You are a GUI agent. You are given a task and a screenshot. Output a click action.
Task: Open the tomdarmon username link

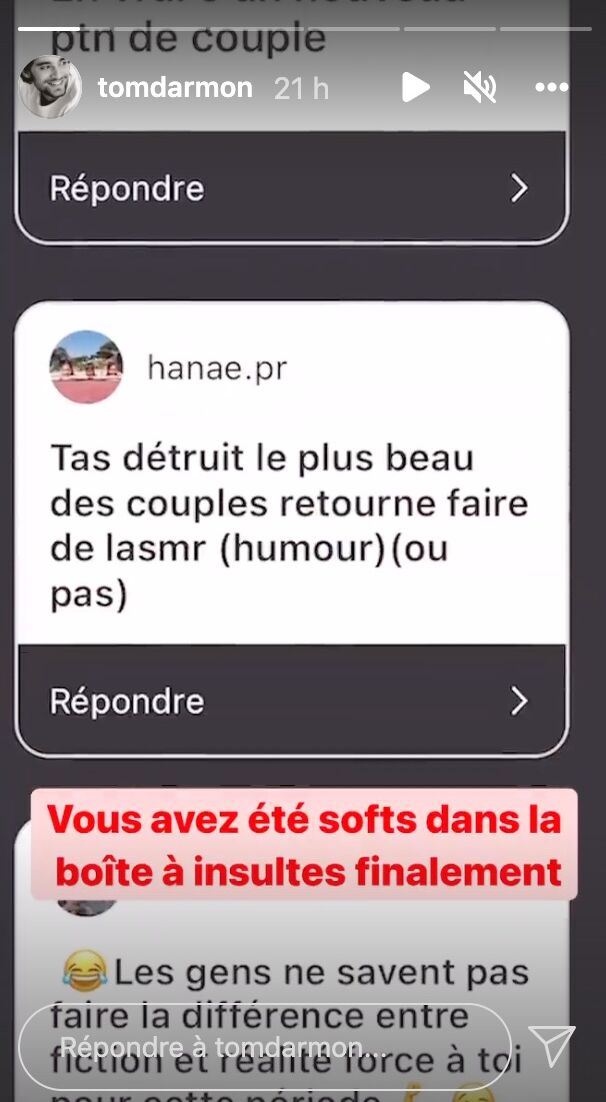tap(175, 88)
